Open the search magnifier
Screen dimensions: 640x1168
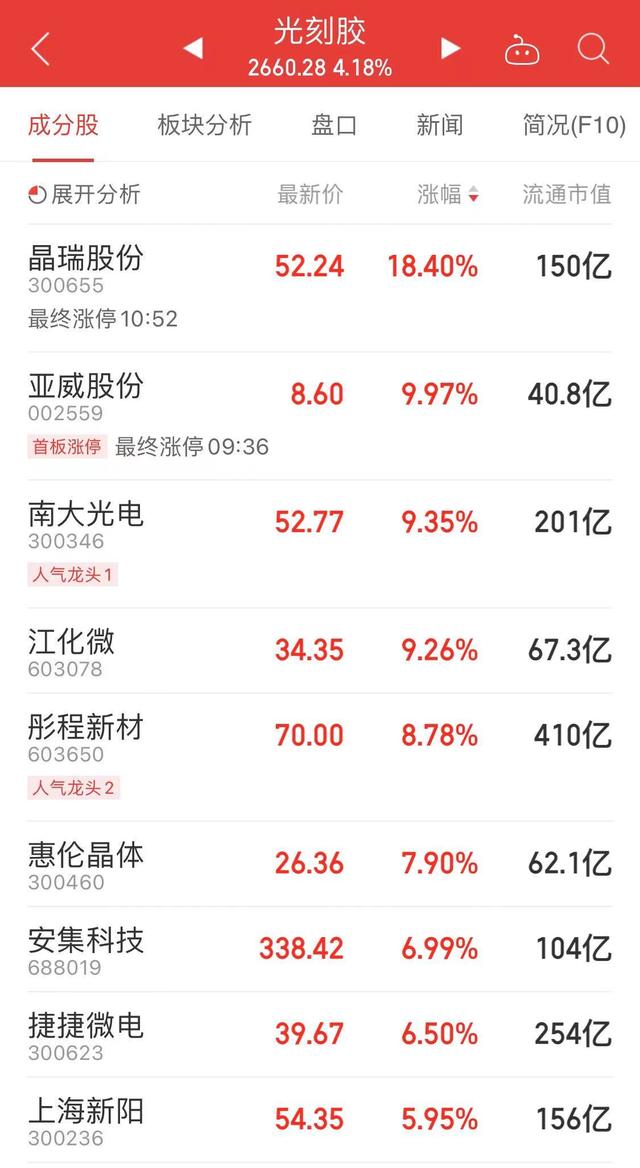point(594,49)
